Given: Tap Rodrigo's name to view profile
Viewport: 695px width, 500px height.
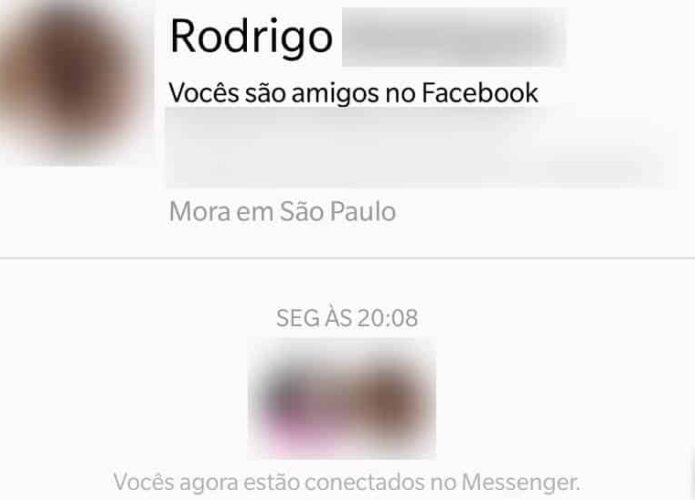Looking at the screenshot, I should coord(251,36).
